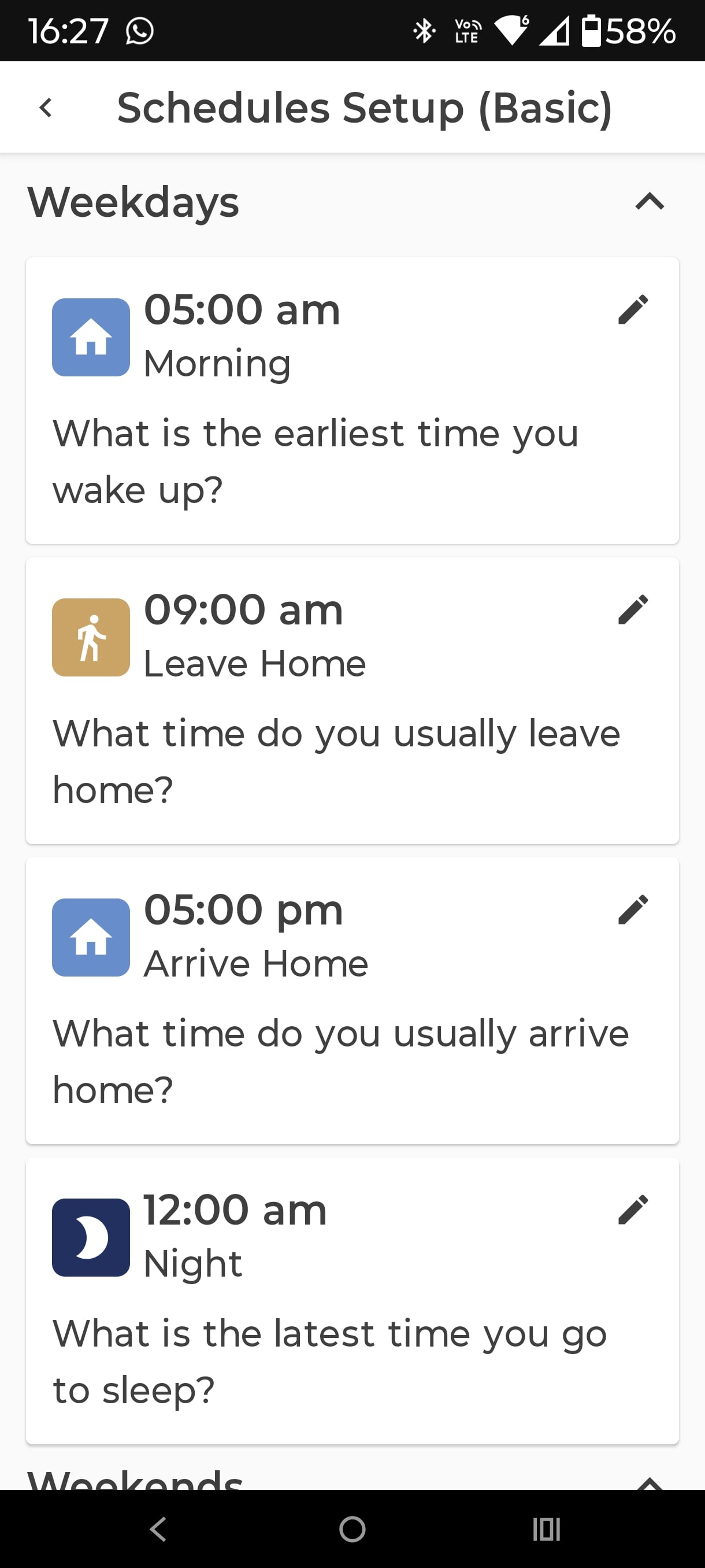
Task: Go back from Schedules Setup
Action: 46,108
